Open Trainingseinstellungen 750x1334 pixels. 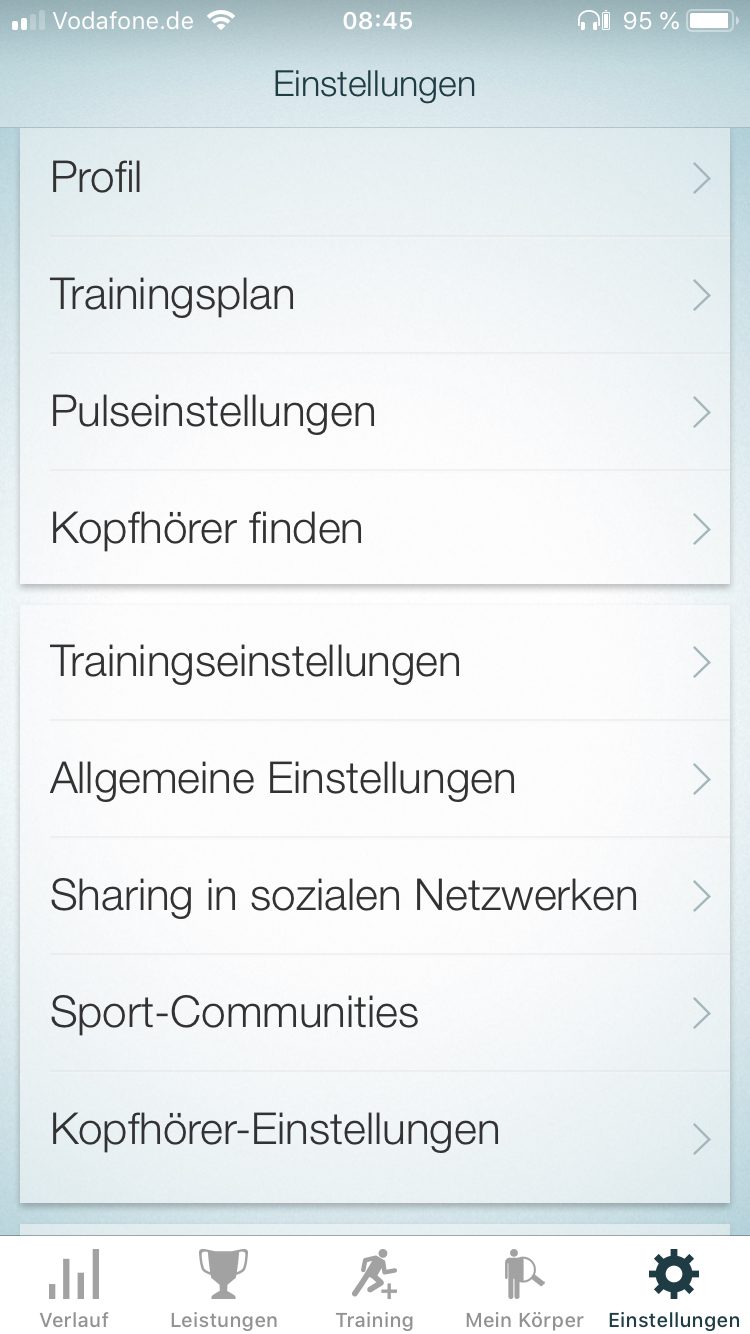pyautogui.click(x=375, y=662)
